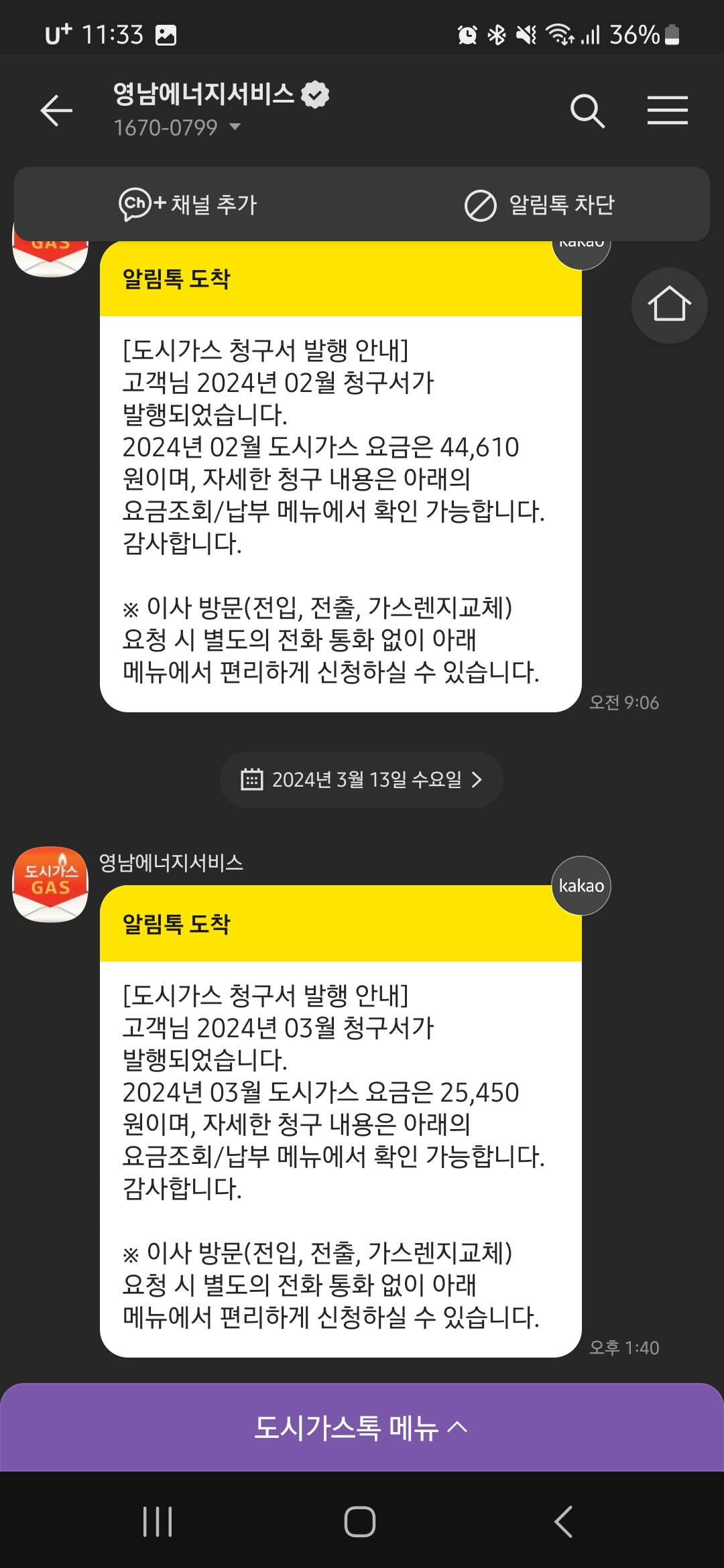The height and width of the screenshot is (1568, 724).
Task: Open the channel home icon button
Action: [x=669, y=306]
